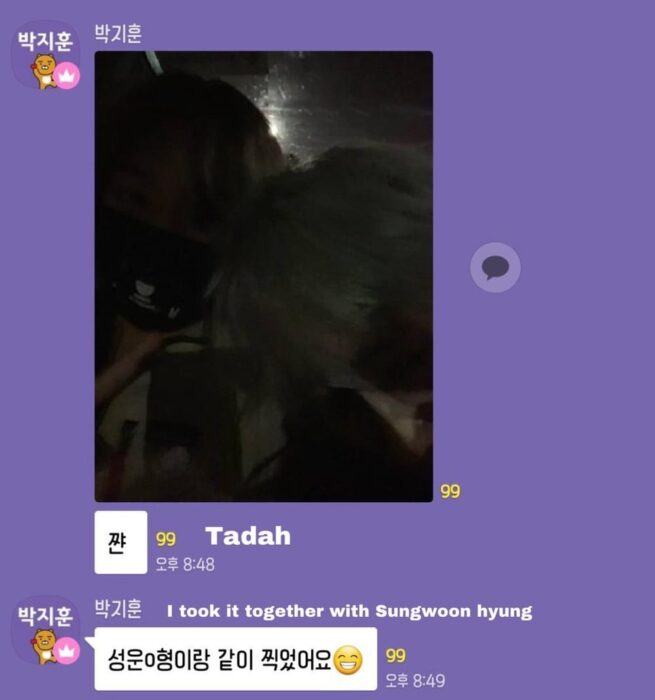655x700 pixels.
Task: Tap the speech bubble icon beside the photo
Action: [495, 268]
